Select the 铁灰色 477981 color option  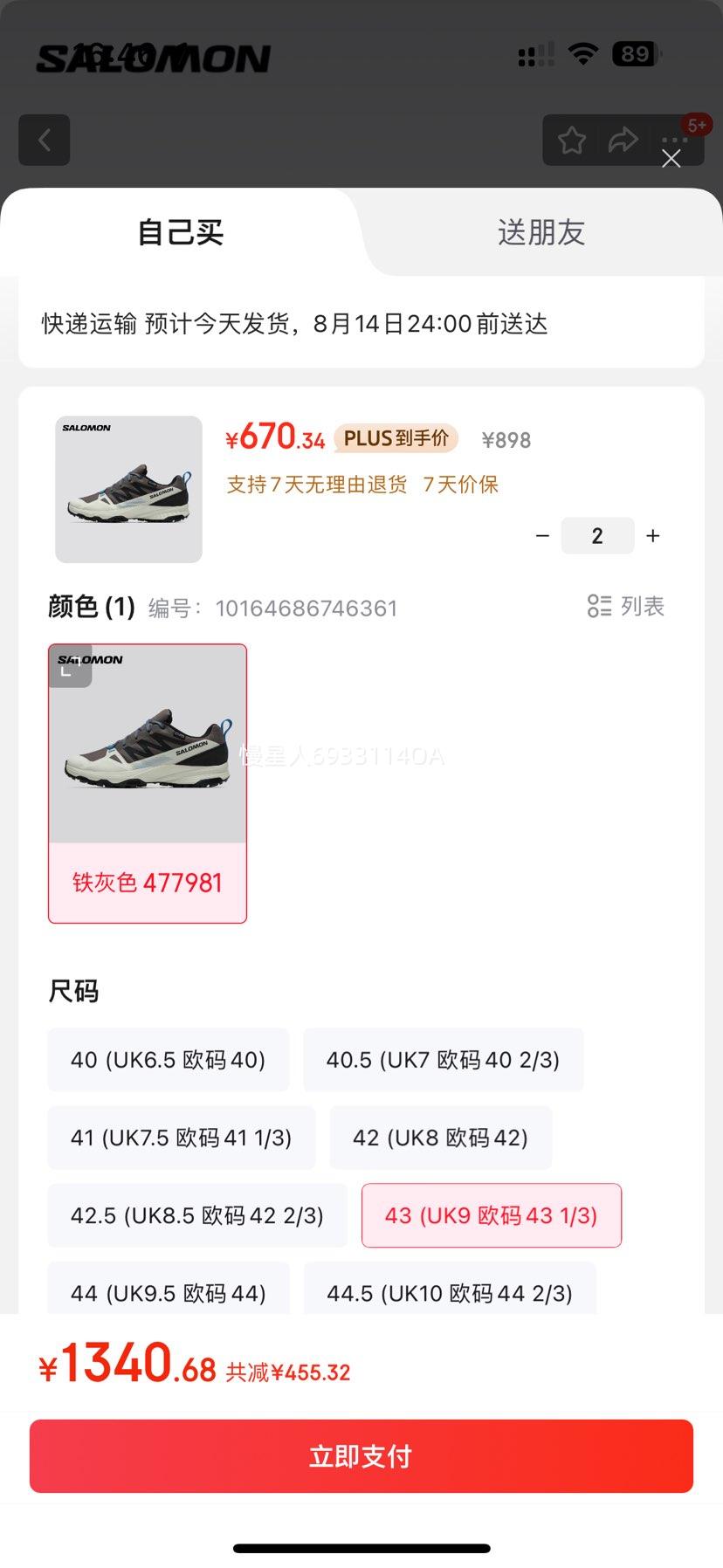(x=148, y=783)
